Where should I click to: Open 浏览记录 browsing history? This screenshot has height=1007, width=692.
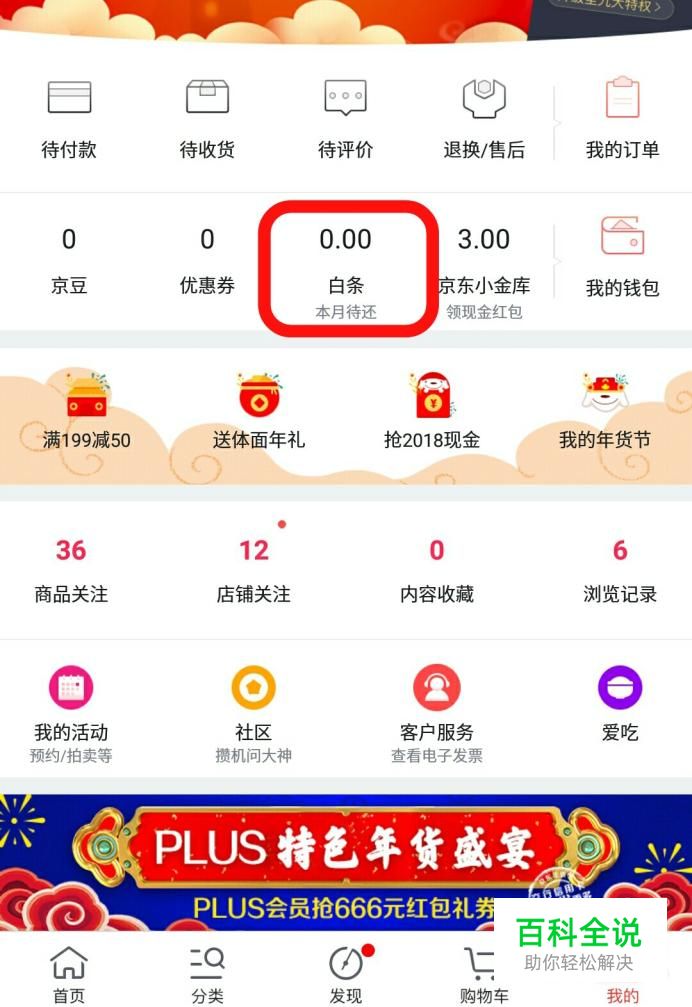point(620,570)
